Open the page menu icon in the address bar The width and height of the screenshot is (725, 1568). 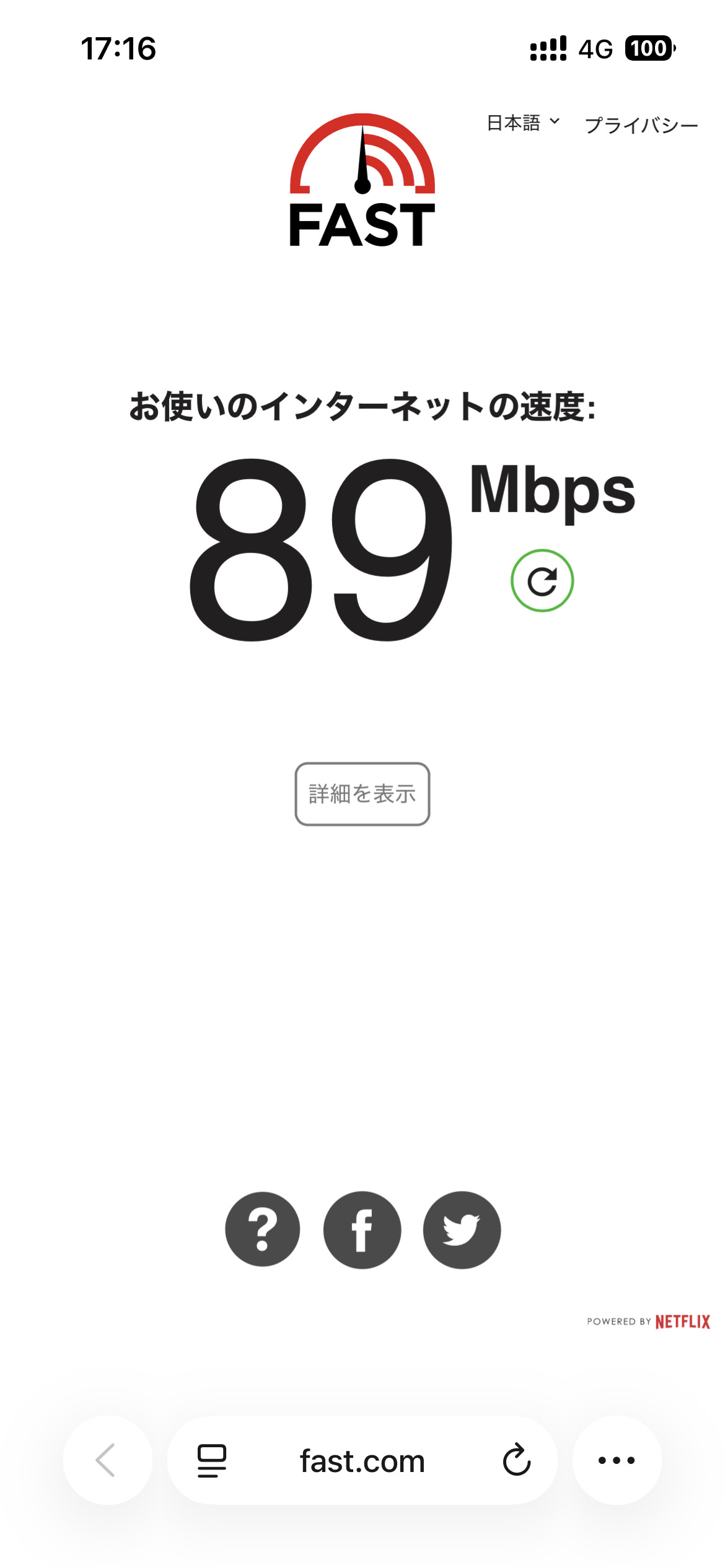(x=212, y=1461)
